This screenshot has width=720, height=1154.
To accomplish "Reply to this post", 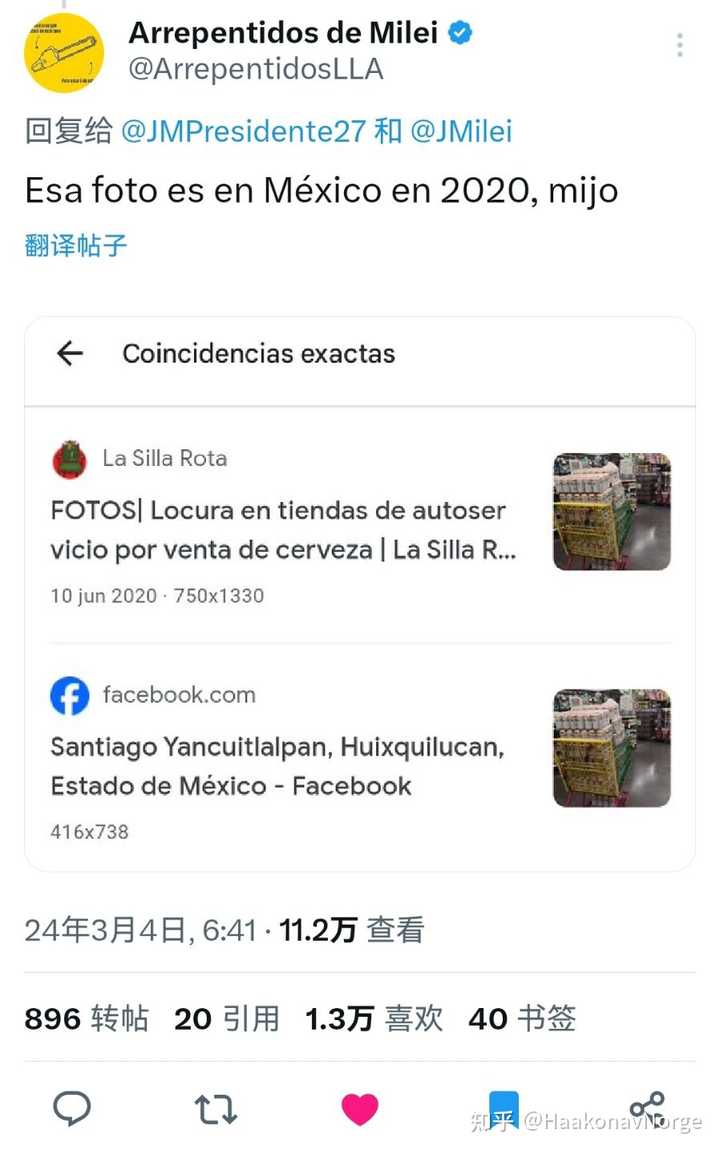I will pos(71,1108).
